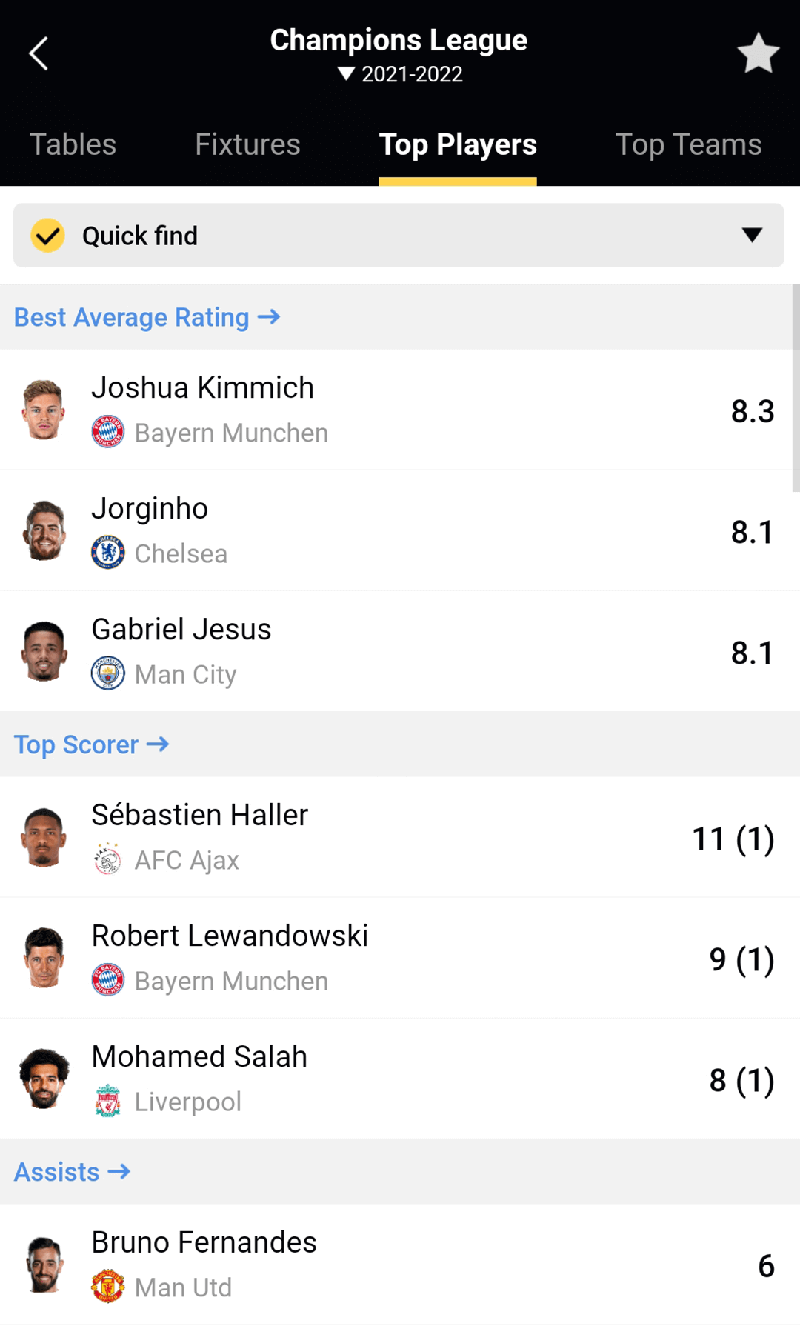
Task: View Gabriel Jesus player details
Action: pyautogui.click(x=400, y=652)
